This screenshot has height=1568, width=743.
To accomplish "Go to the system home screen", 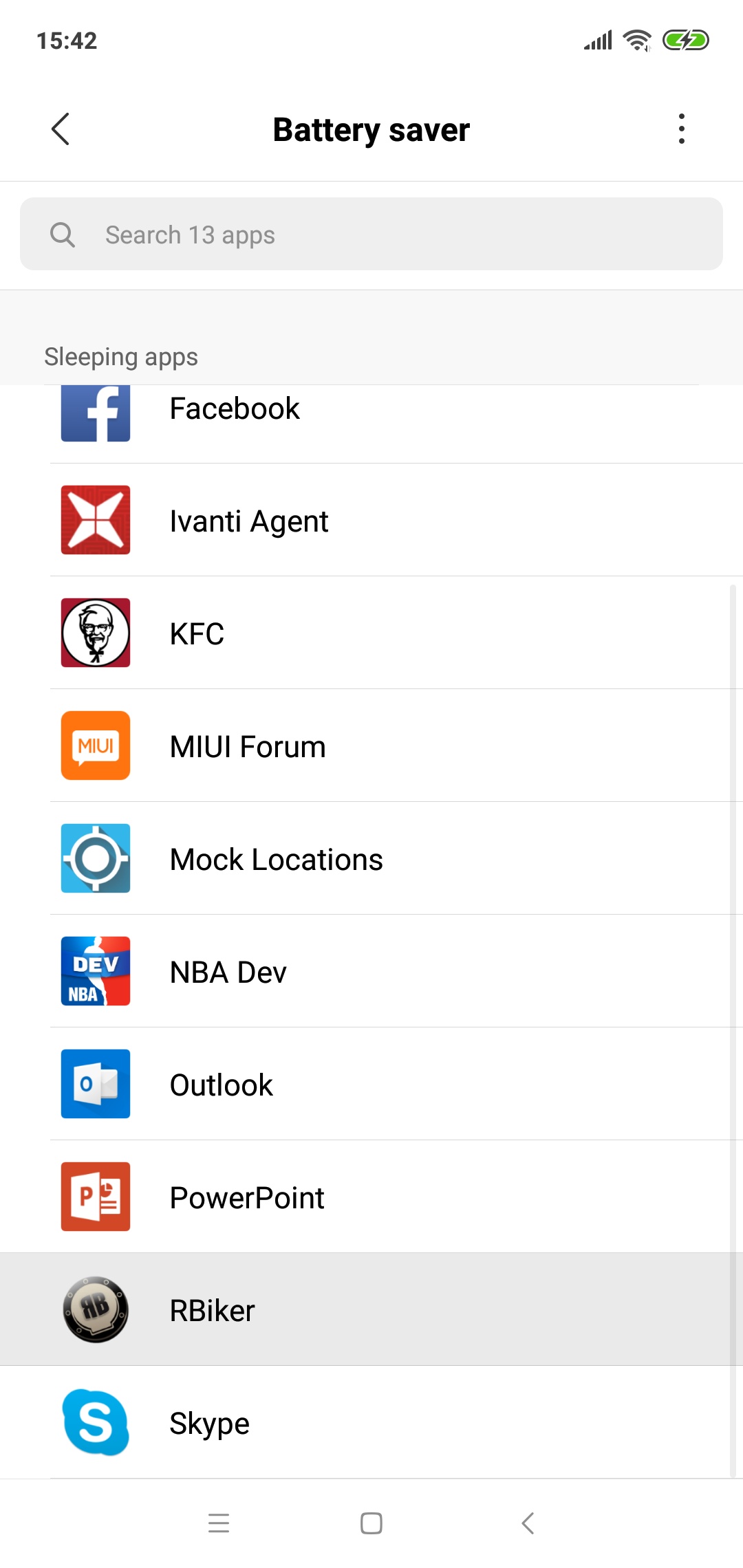I will pyautogui.click(x=371, y=1523).
